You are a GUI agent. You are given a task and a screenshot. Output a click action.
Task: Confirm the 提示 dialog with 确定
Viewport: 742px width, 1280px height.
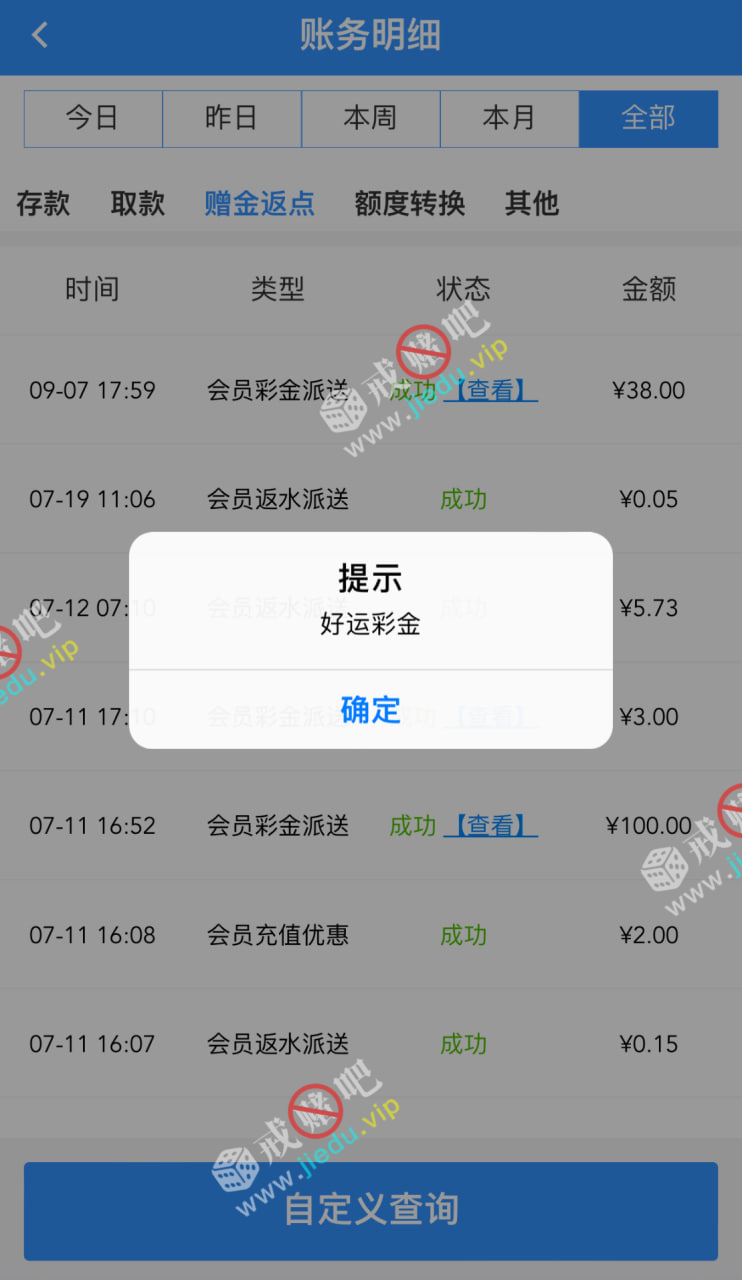pyautogui.click(x=370, y=709)
